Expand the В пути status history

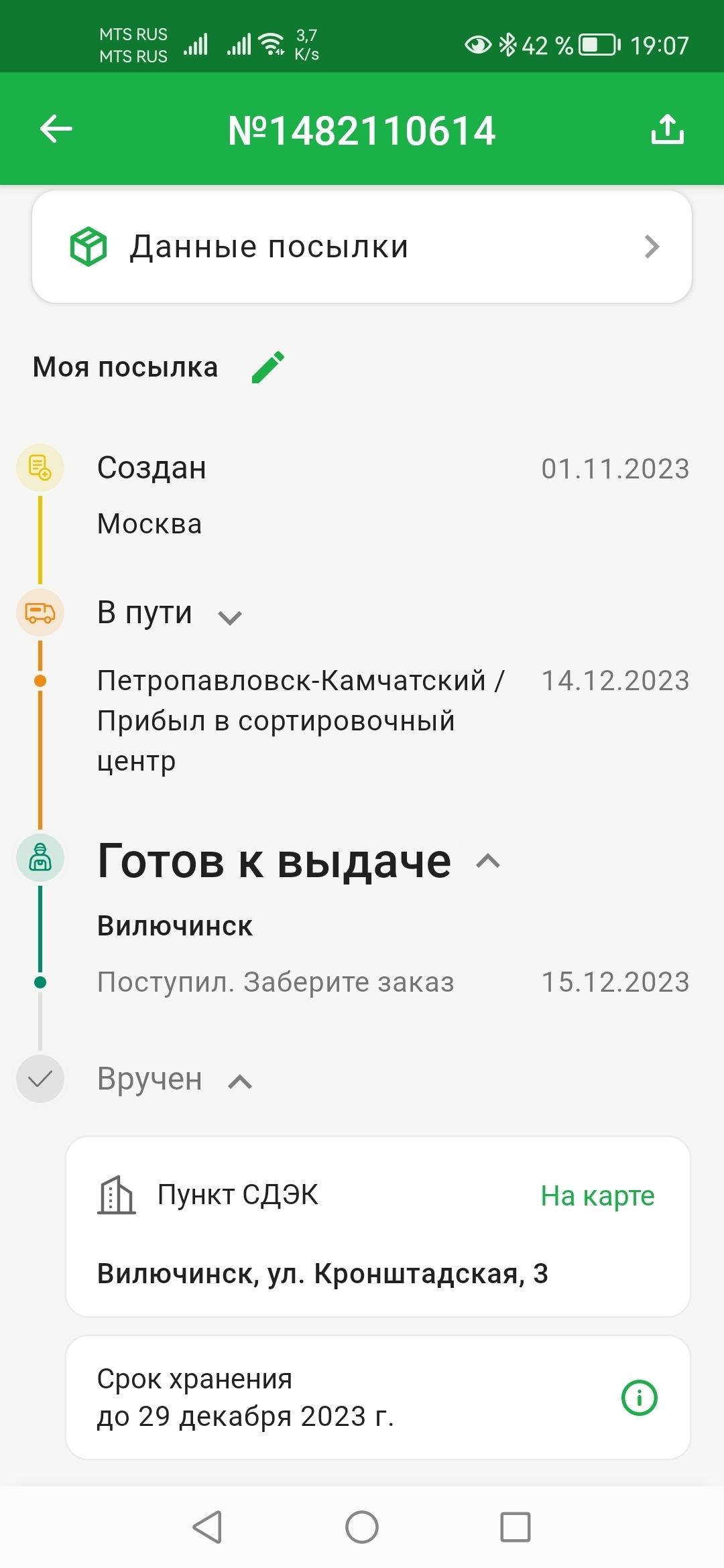(230, 616)
